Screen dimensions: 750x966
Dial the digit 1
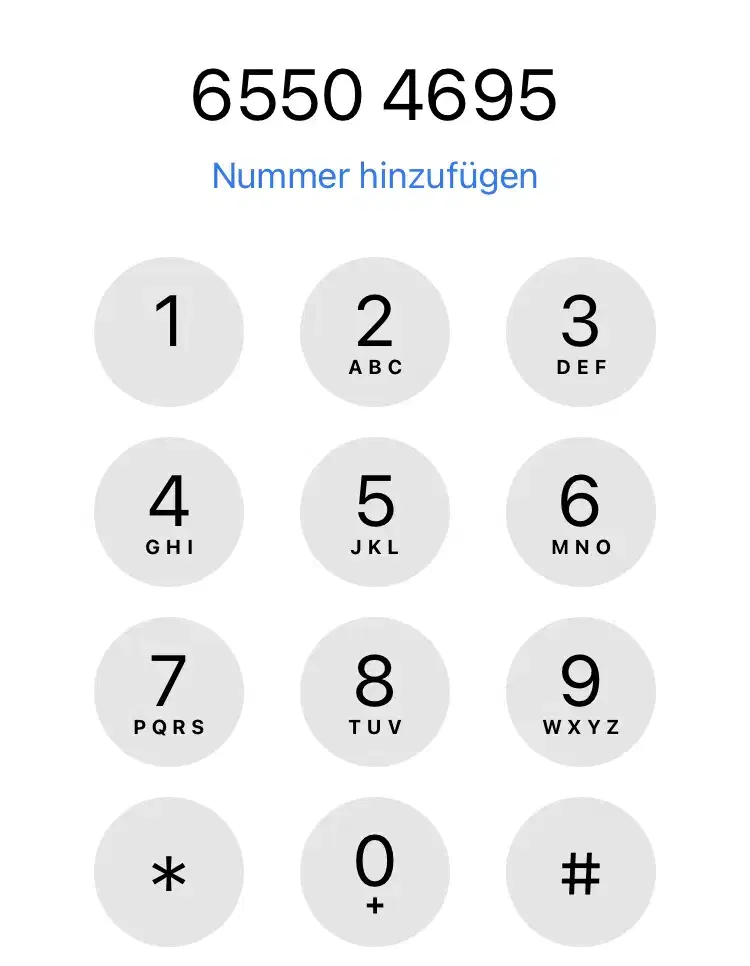tap(169, 332)
